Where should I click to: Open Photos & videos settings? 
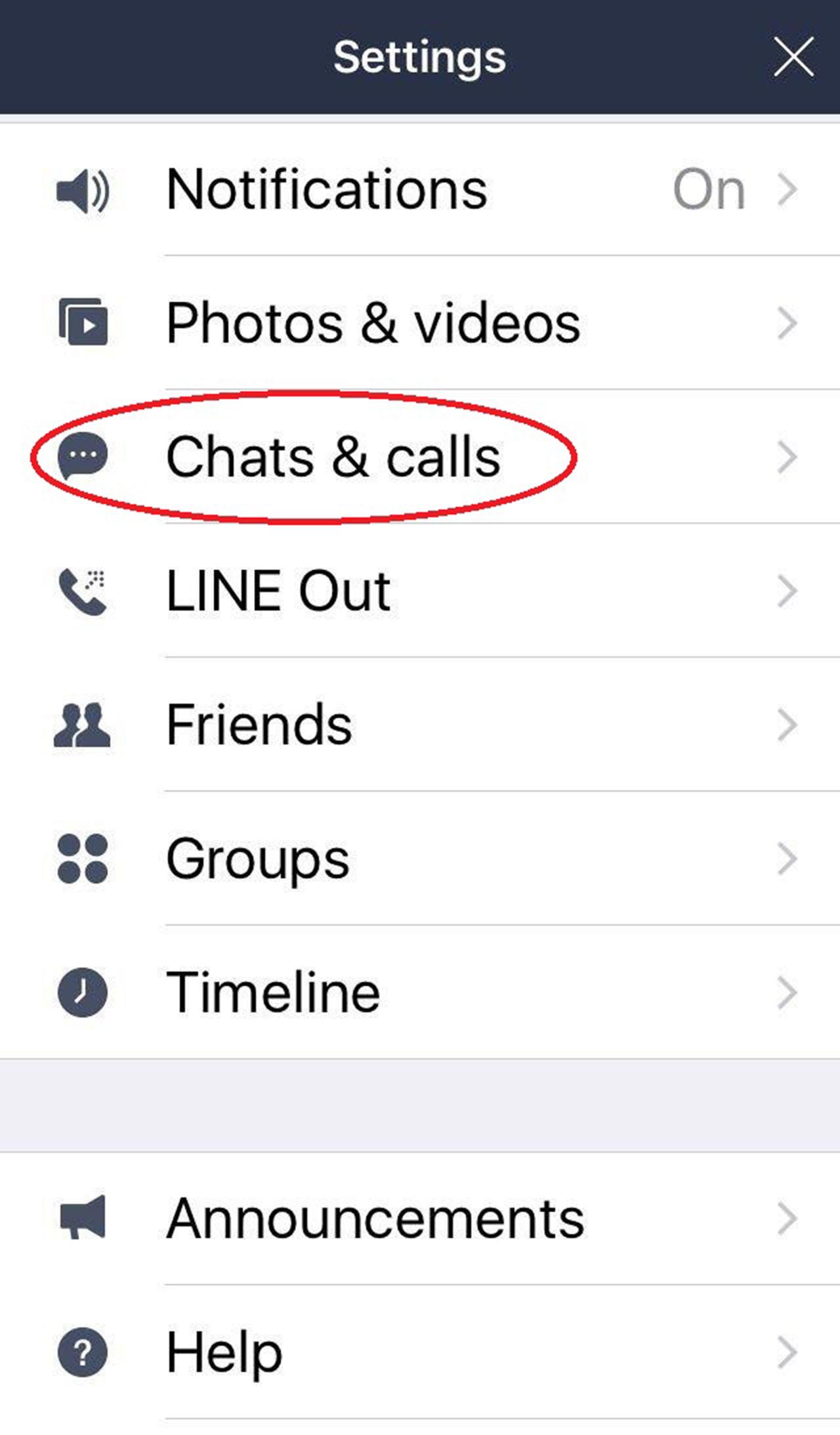click(420, 322)
